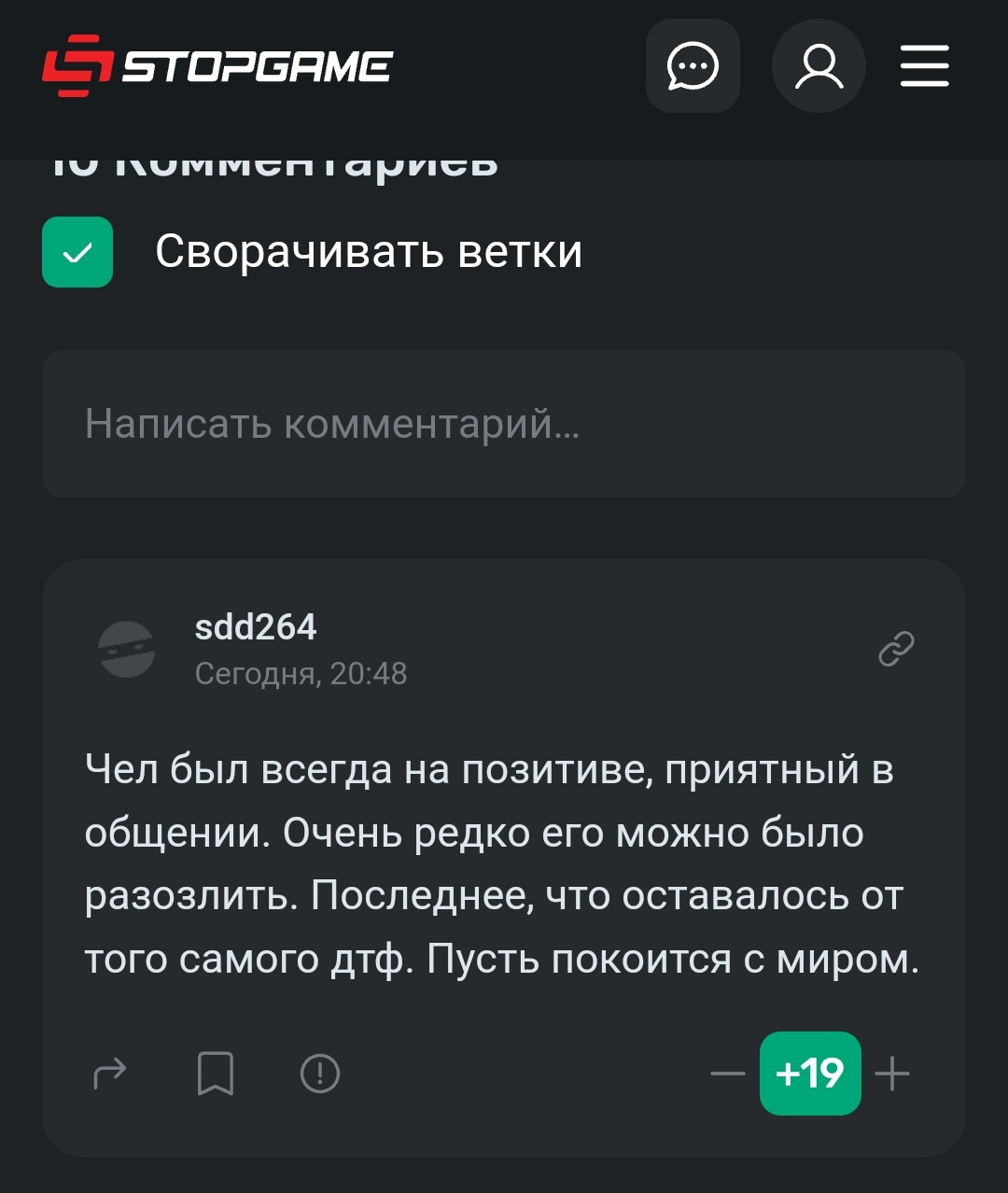The height and width of the screenshot is (1193, 1008).
Task: Open the user profile icon
Action: tap(819, 66)
